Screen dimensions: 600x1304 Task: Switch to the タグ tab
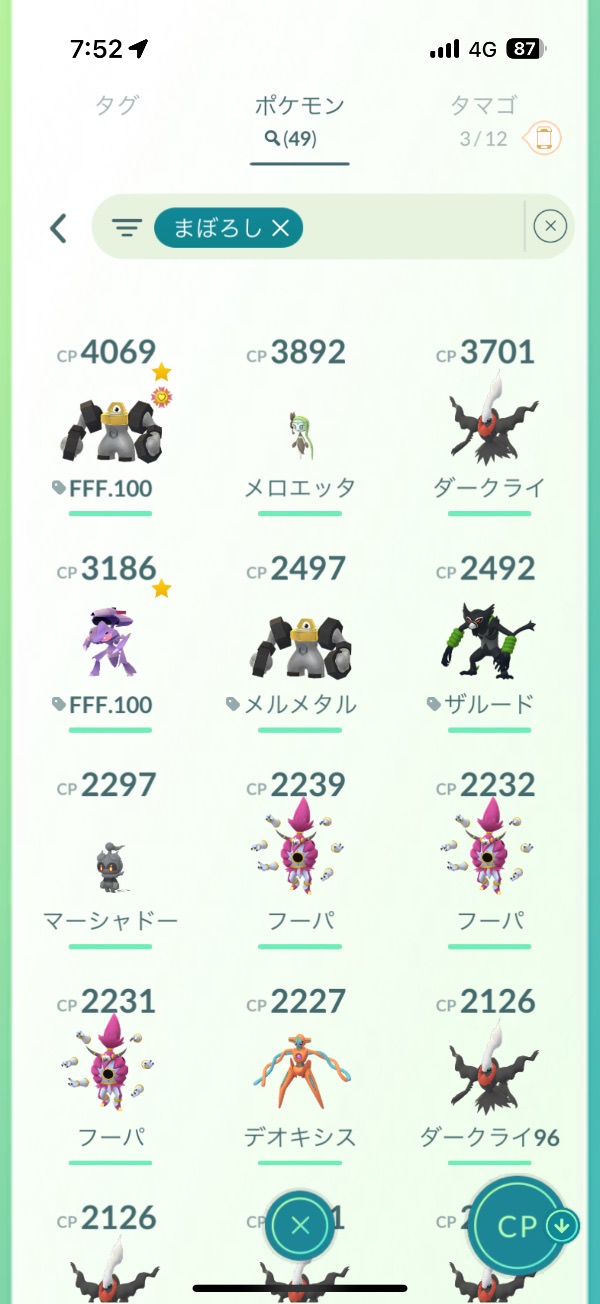click(116, 106)
